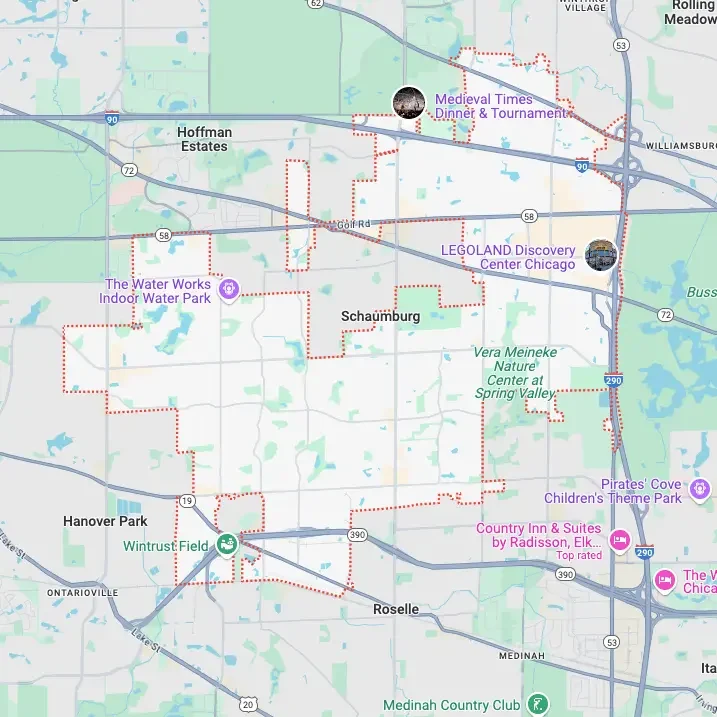Select the Country Inn & Suites hotel pin
Screen dimensions: 717x717
(619, 540)
